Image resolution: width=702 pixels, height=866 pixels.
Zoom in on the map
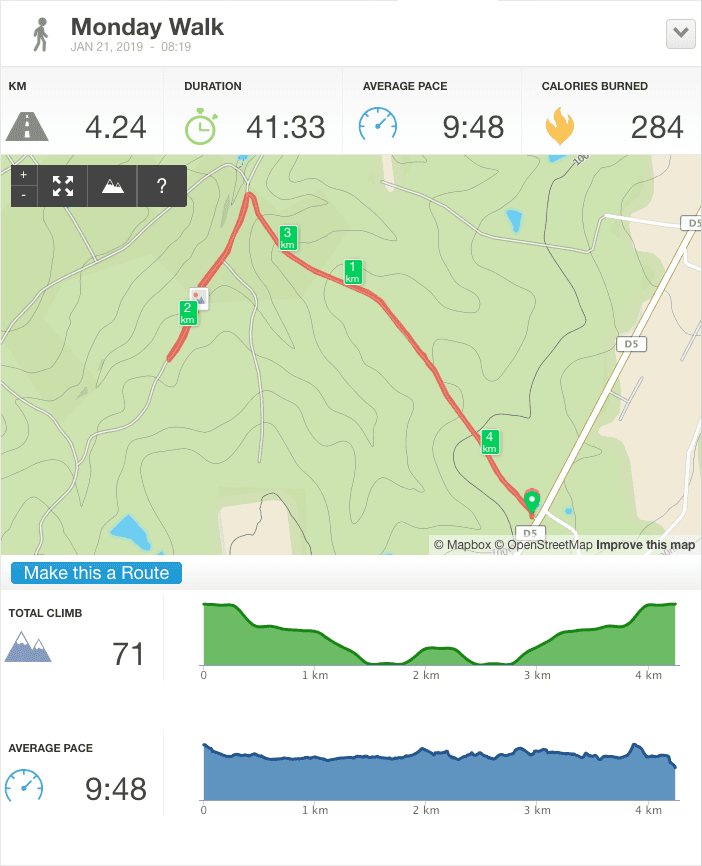[24, 176]
